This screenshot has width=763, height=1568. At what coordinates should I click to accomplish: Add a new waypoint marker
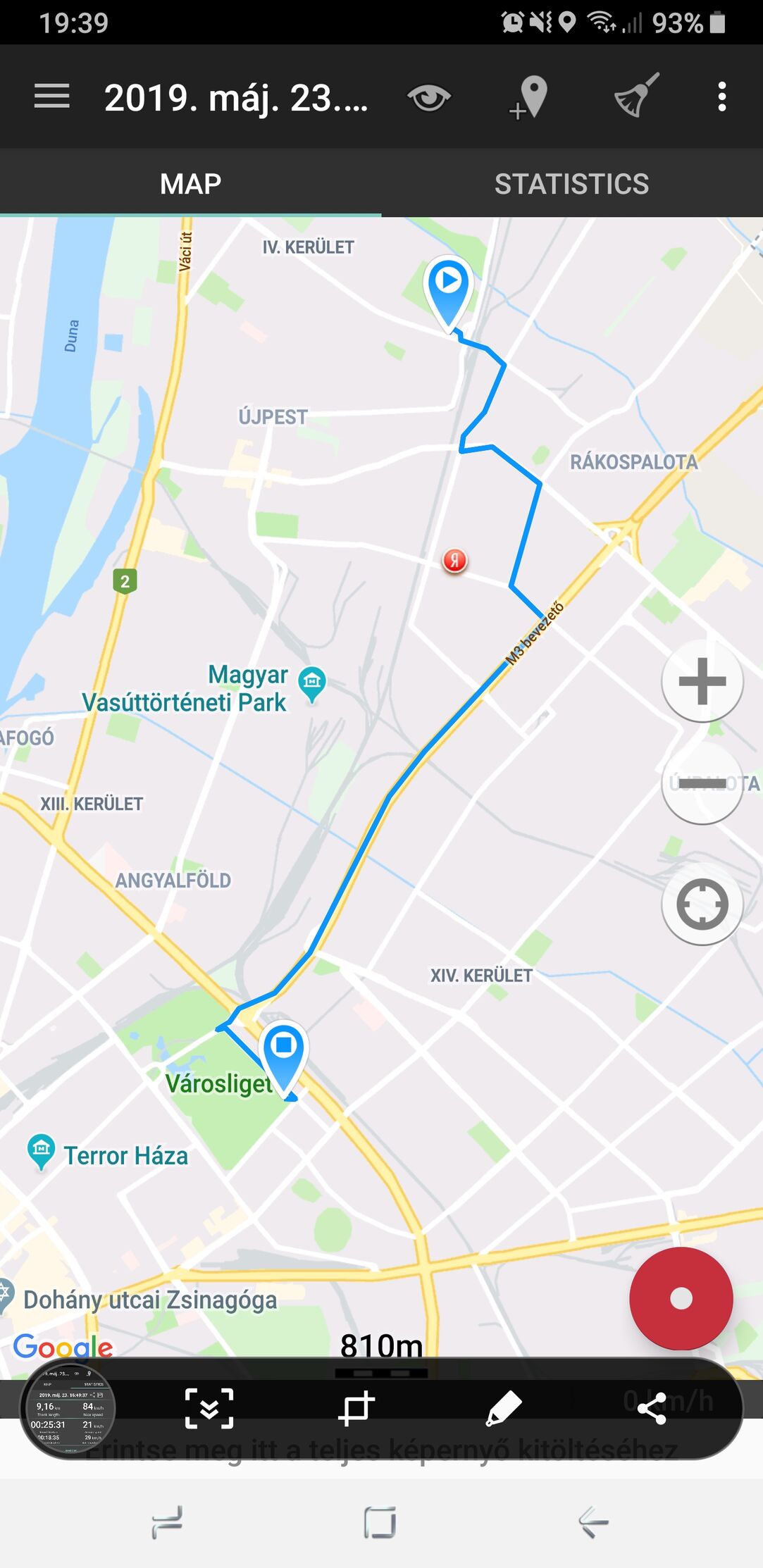(530, 97)
